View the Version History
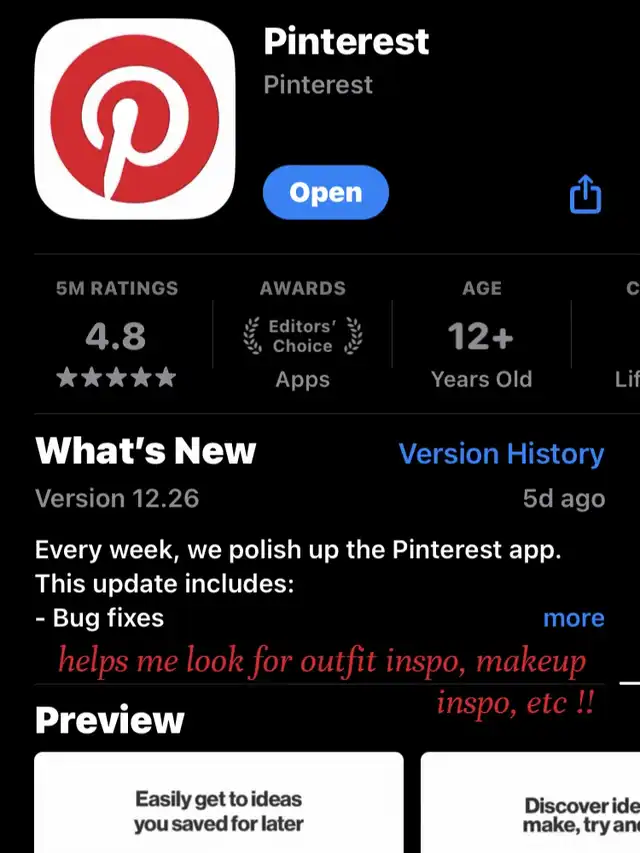Viewport: 640px width, 853px height. [501, 454]
